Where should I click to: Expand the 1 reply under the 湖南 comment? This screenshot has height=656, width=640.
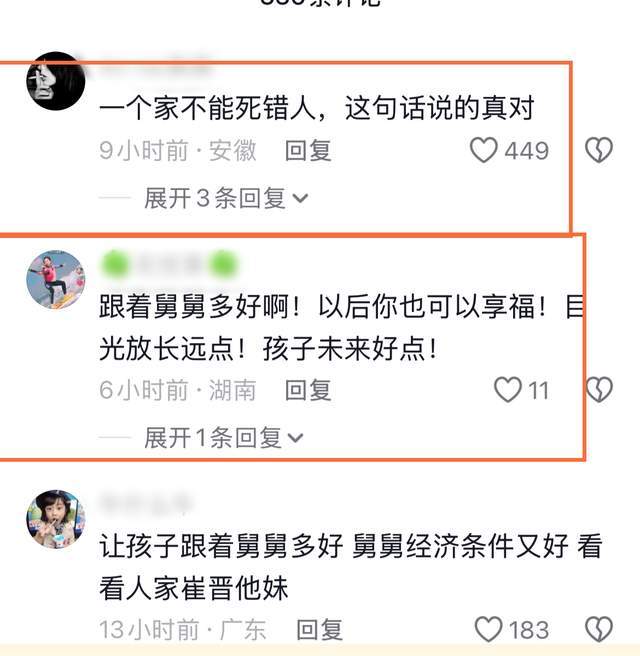(x=224, y=437)
